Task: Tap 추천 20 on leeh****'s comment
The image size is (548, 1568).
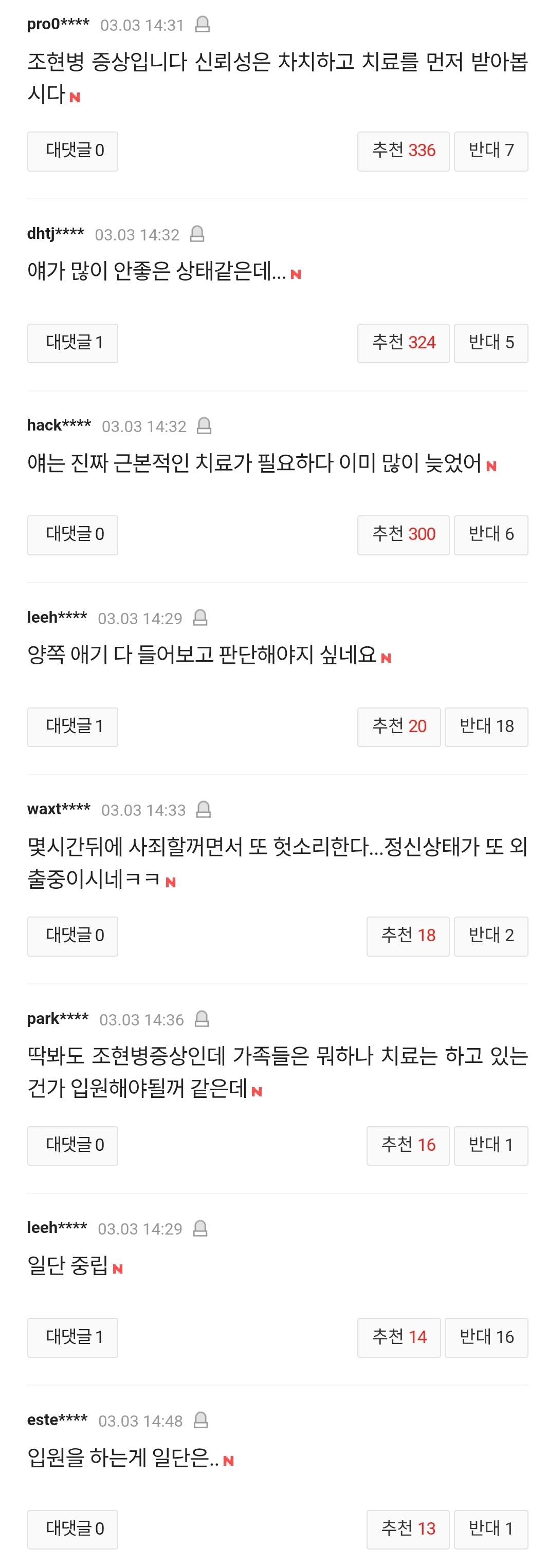Action: click(399, 727)
